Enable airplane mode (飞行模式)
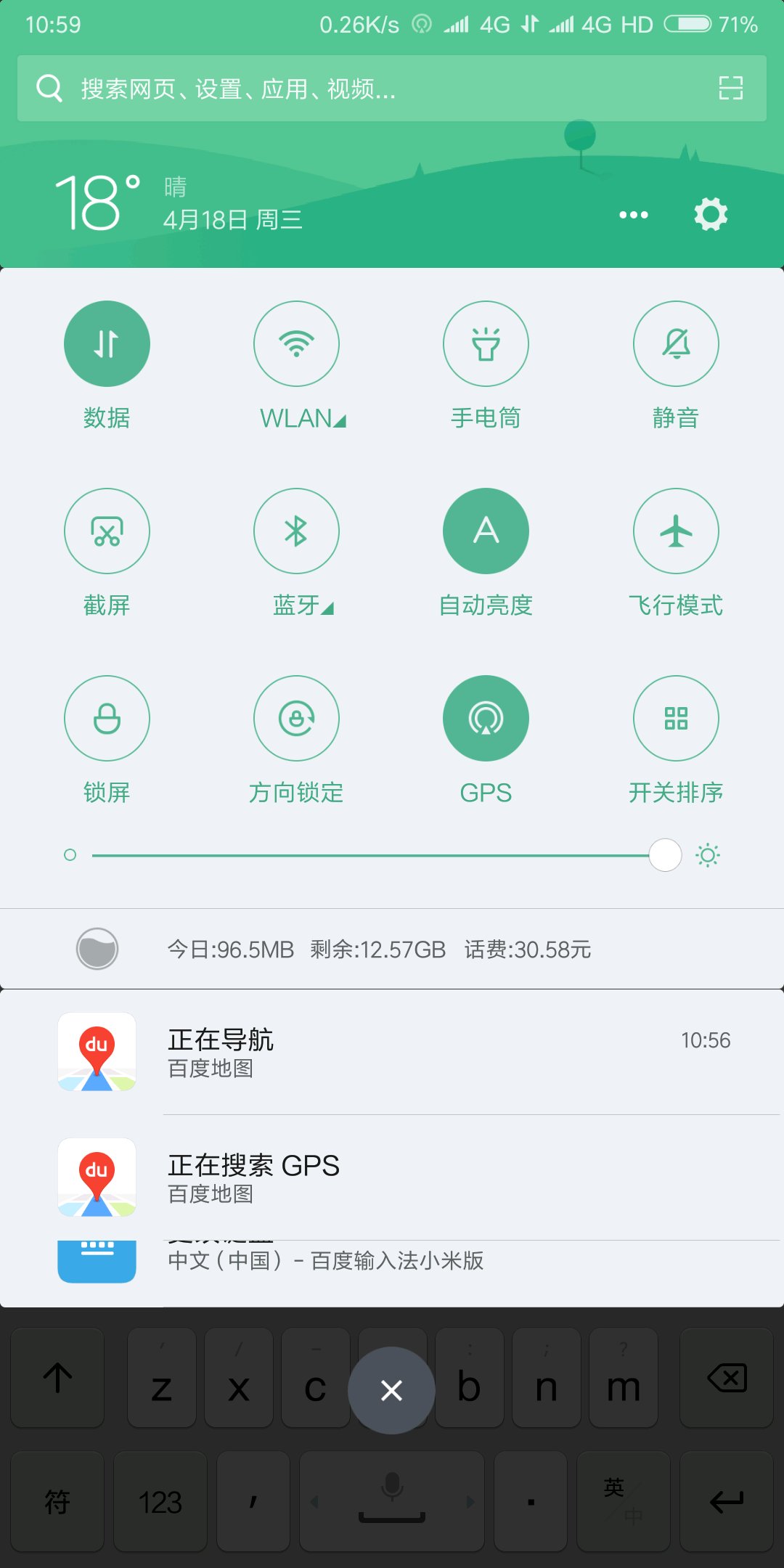Viewport: 784px width, 1568px height. 676,531
